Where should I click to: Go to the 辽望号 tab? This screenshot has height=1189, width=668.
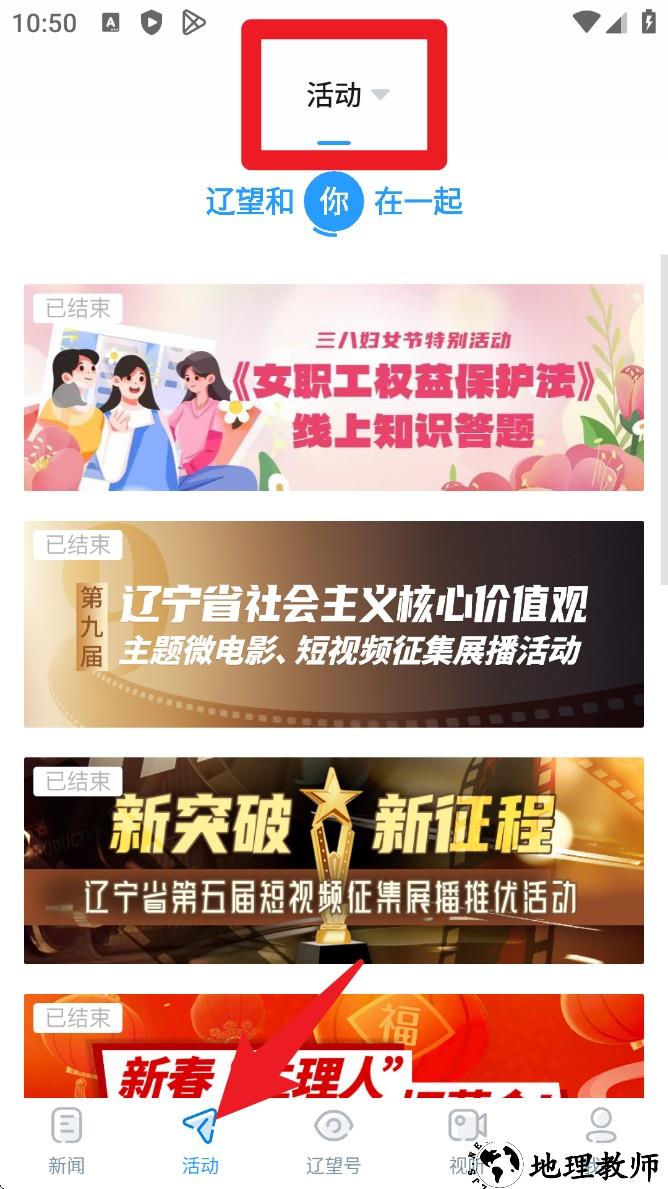333,1140
